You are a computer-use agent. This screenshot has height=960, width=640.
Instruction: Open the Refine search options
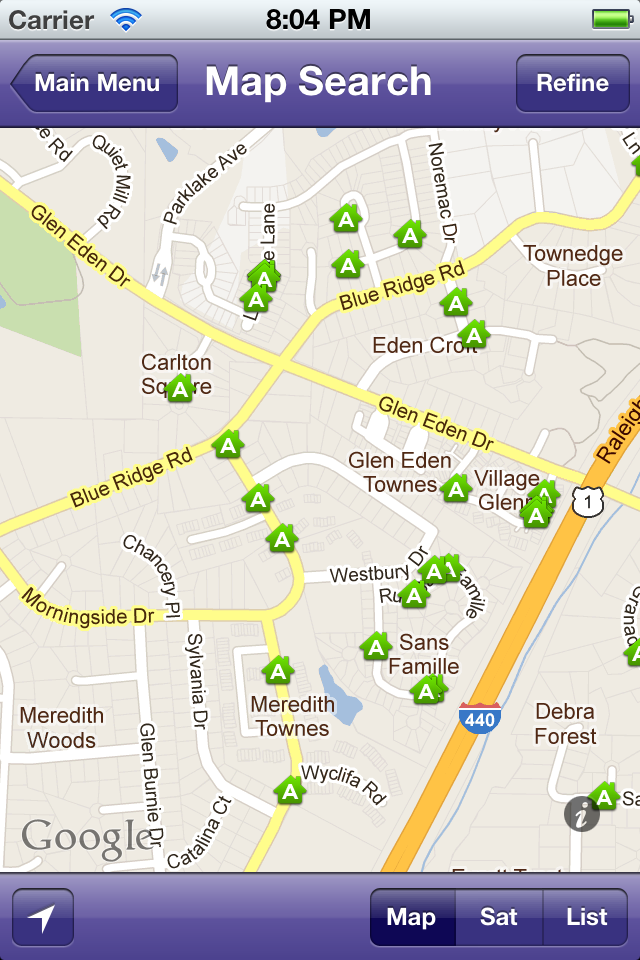[572, 83]
